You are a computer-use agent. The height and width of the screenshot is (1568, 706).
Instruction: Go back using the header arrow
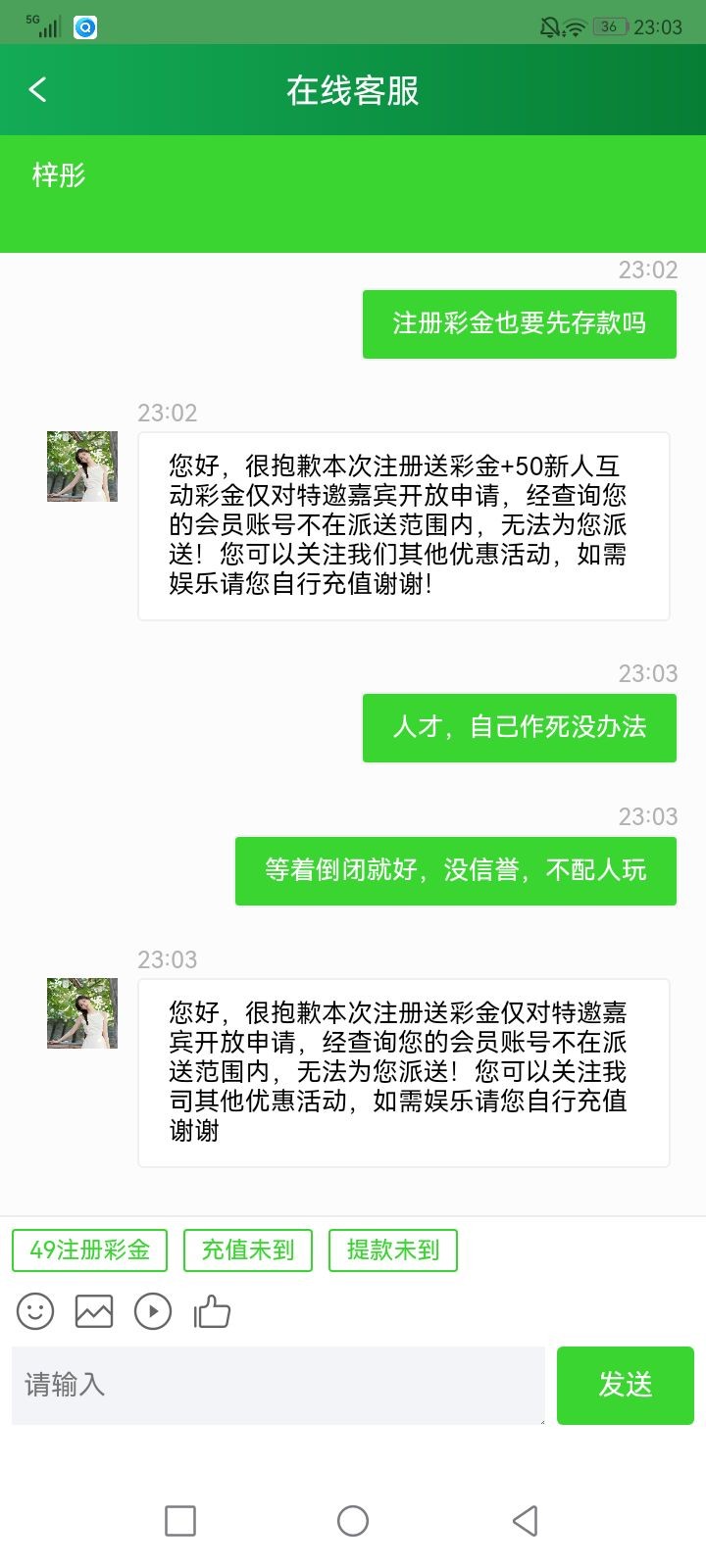click(x=38, y=90)
